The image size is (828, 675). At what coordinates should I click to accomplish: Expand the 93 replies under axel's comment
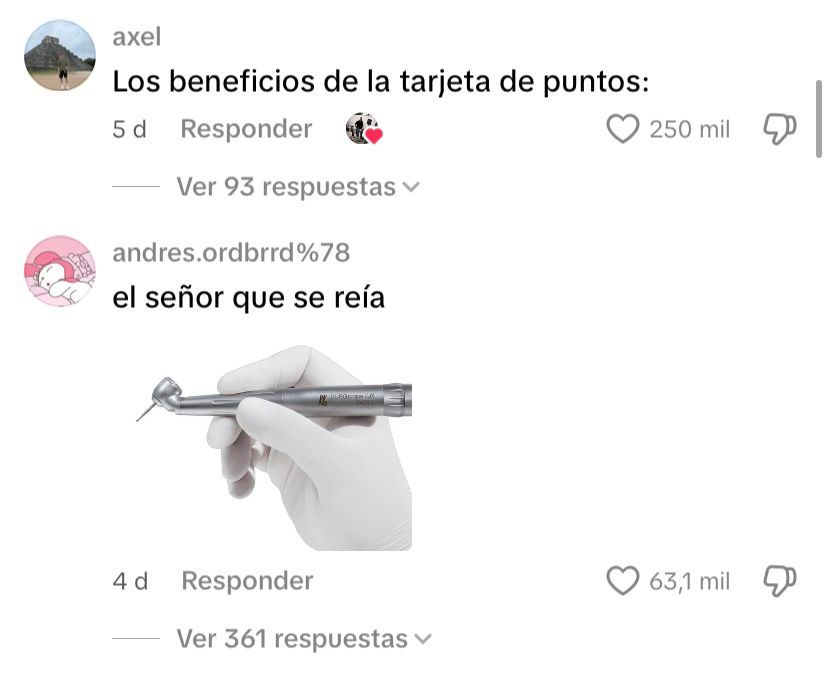(297, 187)
